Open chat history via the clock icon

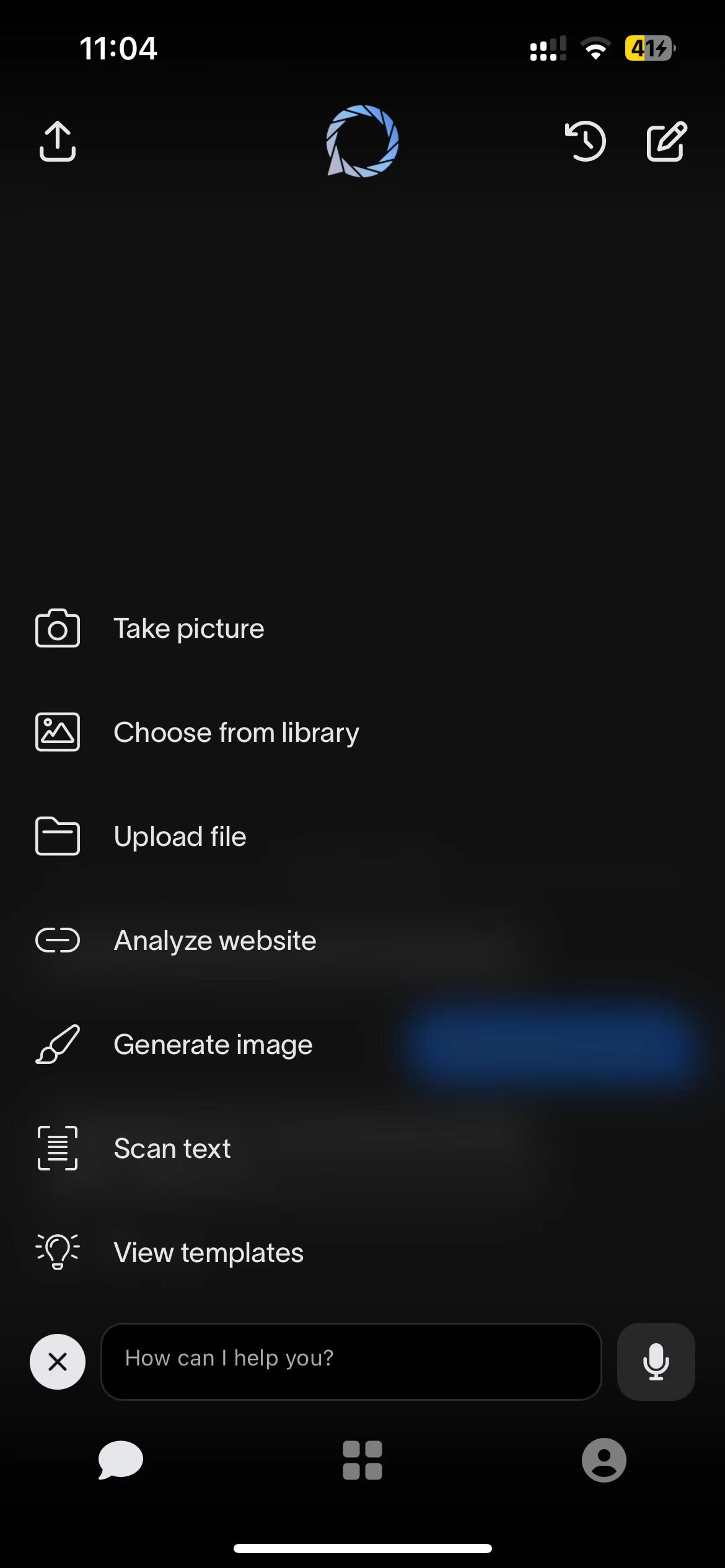point(586,141)
